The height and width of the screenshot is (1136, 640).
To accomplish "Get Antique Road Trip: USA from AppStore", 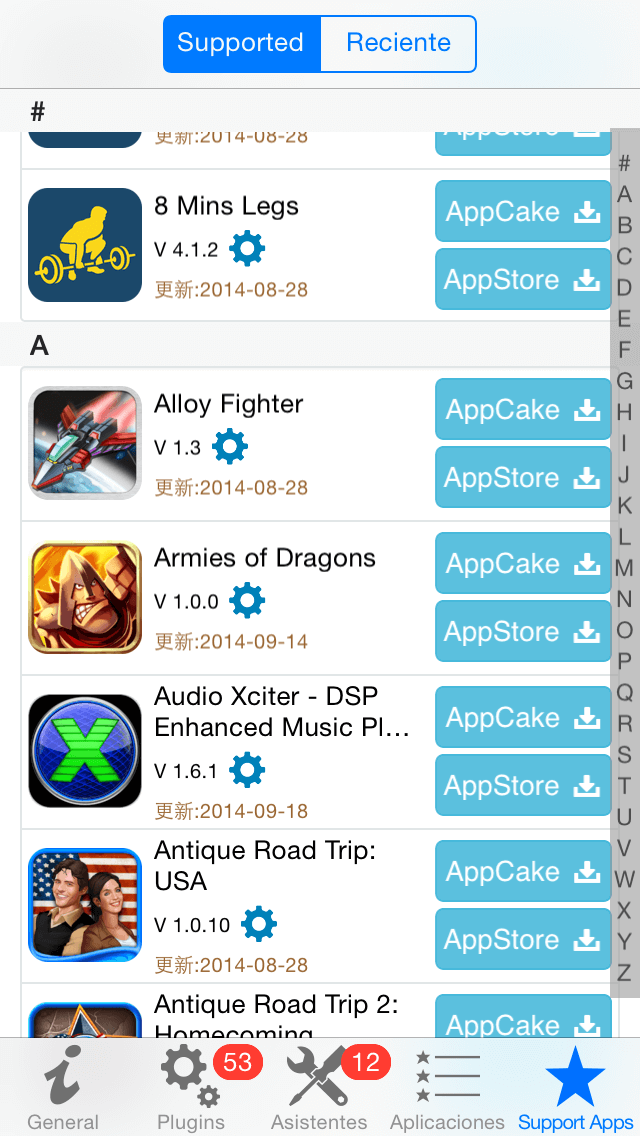I will 522,940.
